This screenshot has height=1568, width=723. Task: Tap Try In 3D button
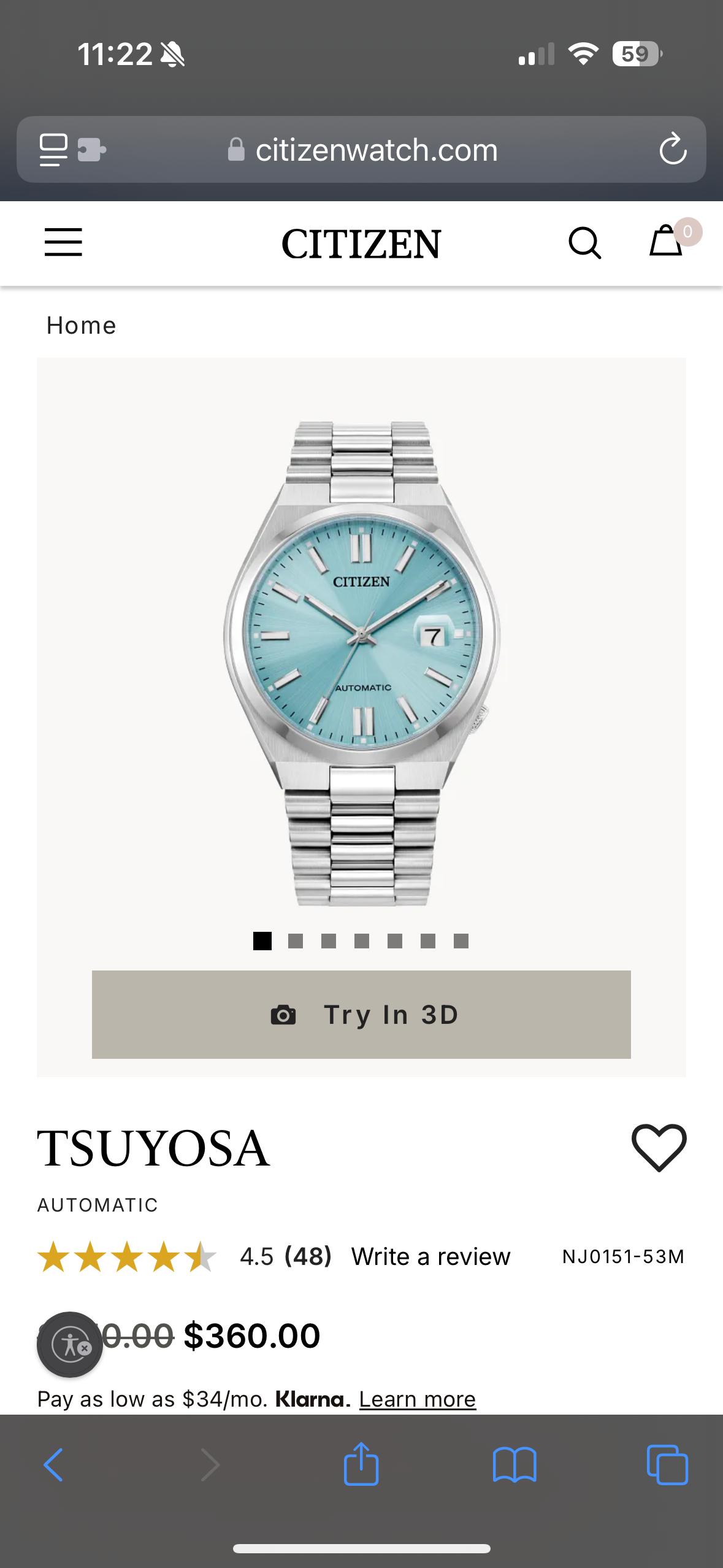point(361,1014)
